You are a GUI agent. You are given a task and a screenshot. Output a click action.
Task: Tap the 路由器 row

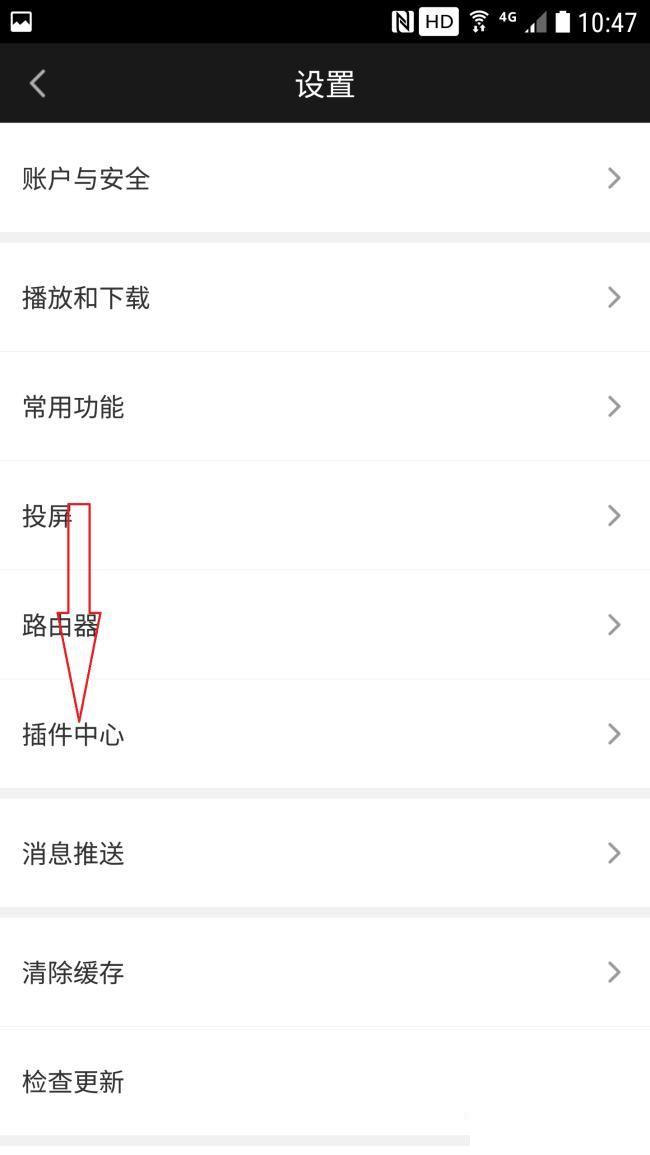(x=324, y=625)
